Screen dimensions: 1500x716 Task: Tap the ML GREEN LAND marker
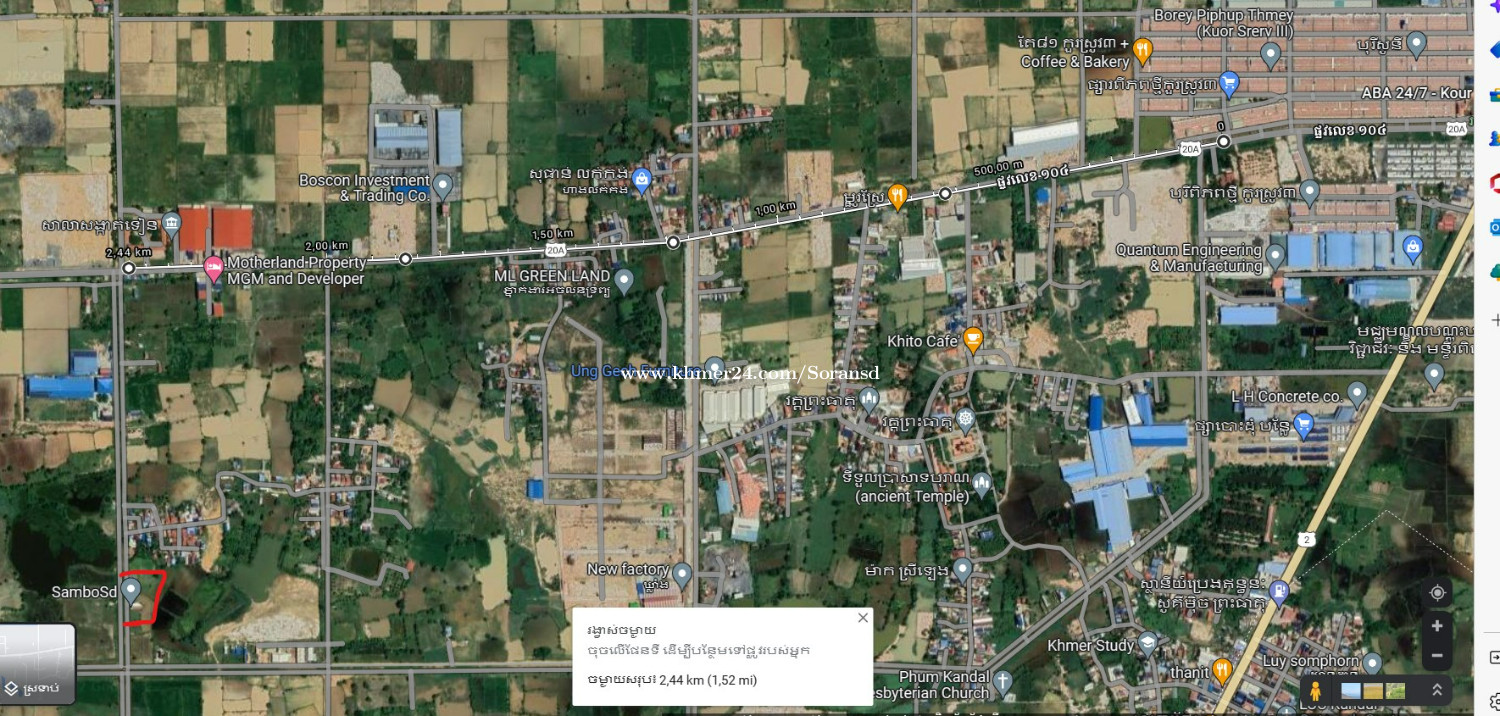[624, 280]
